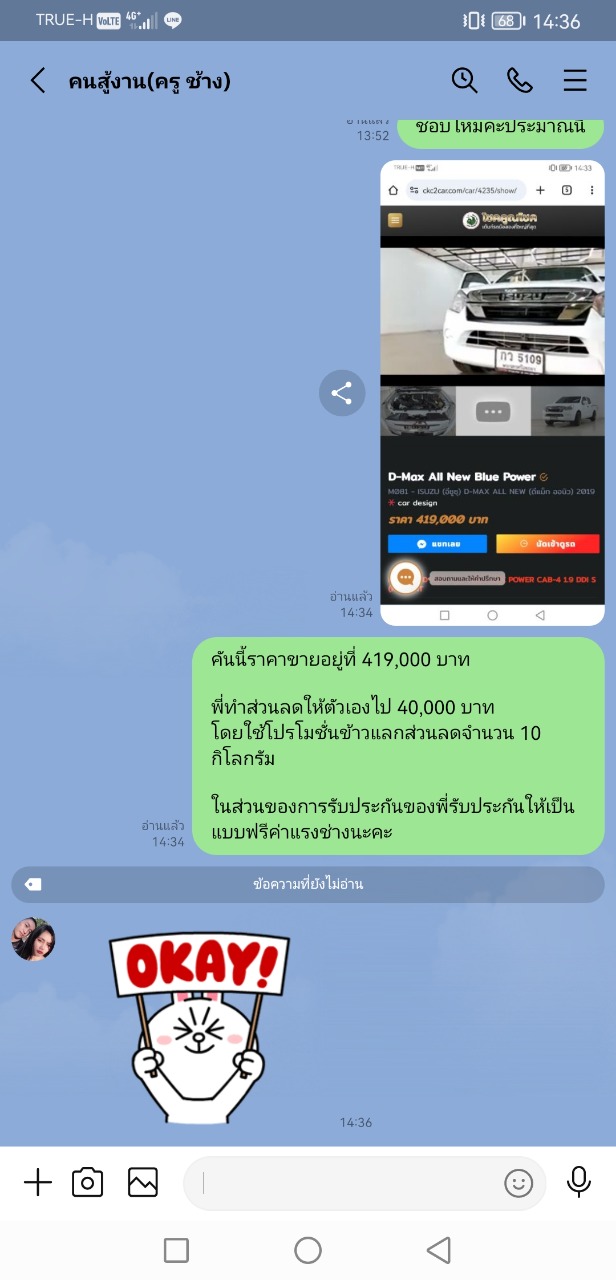616x1280 pixels.
Task: Open recent apps from navigation bar
Action: [x=176, y=1250]
